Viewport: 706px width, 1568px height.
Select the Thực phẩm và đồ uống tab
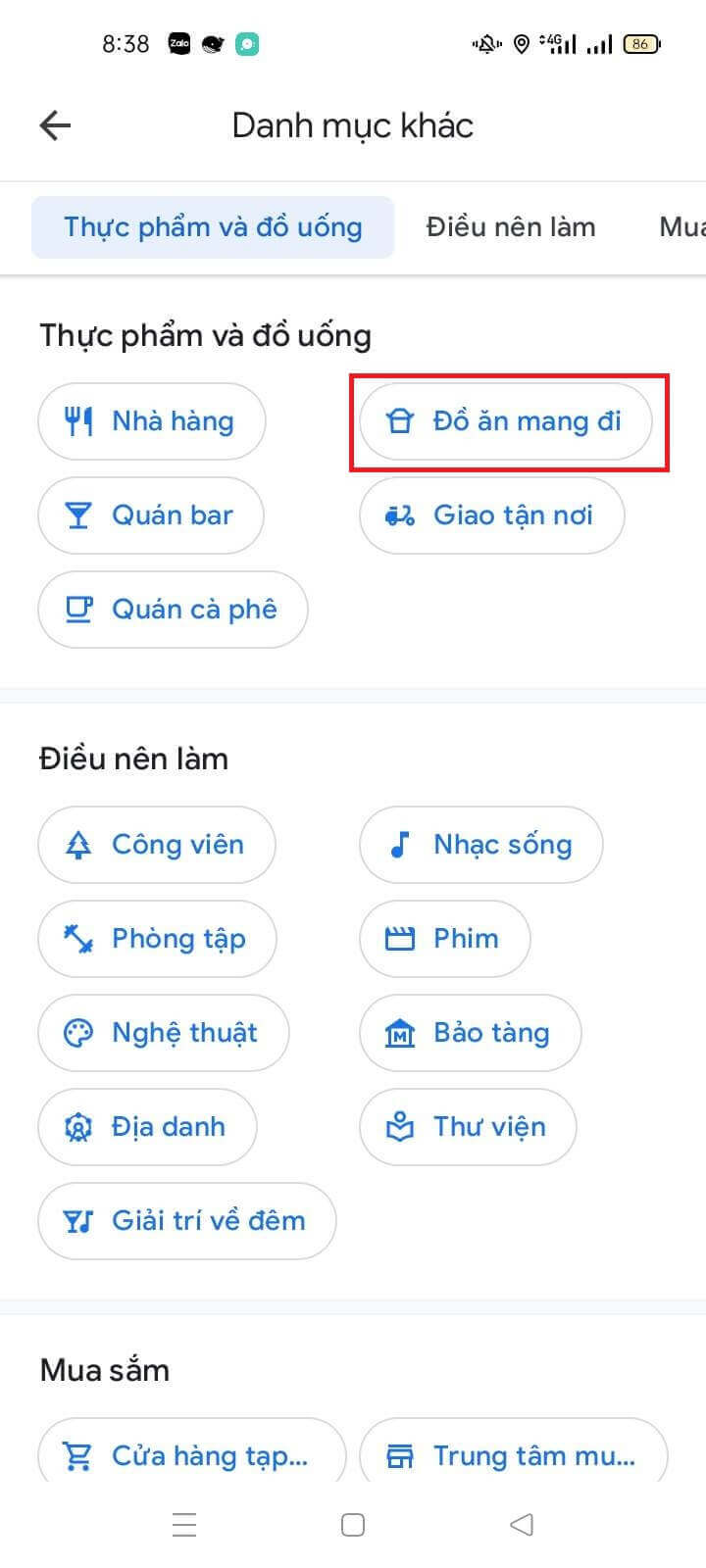click(x=213, y=227)
